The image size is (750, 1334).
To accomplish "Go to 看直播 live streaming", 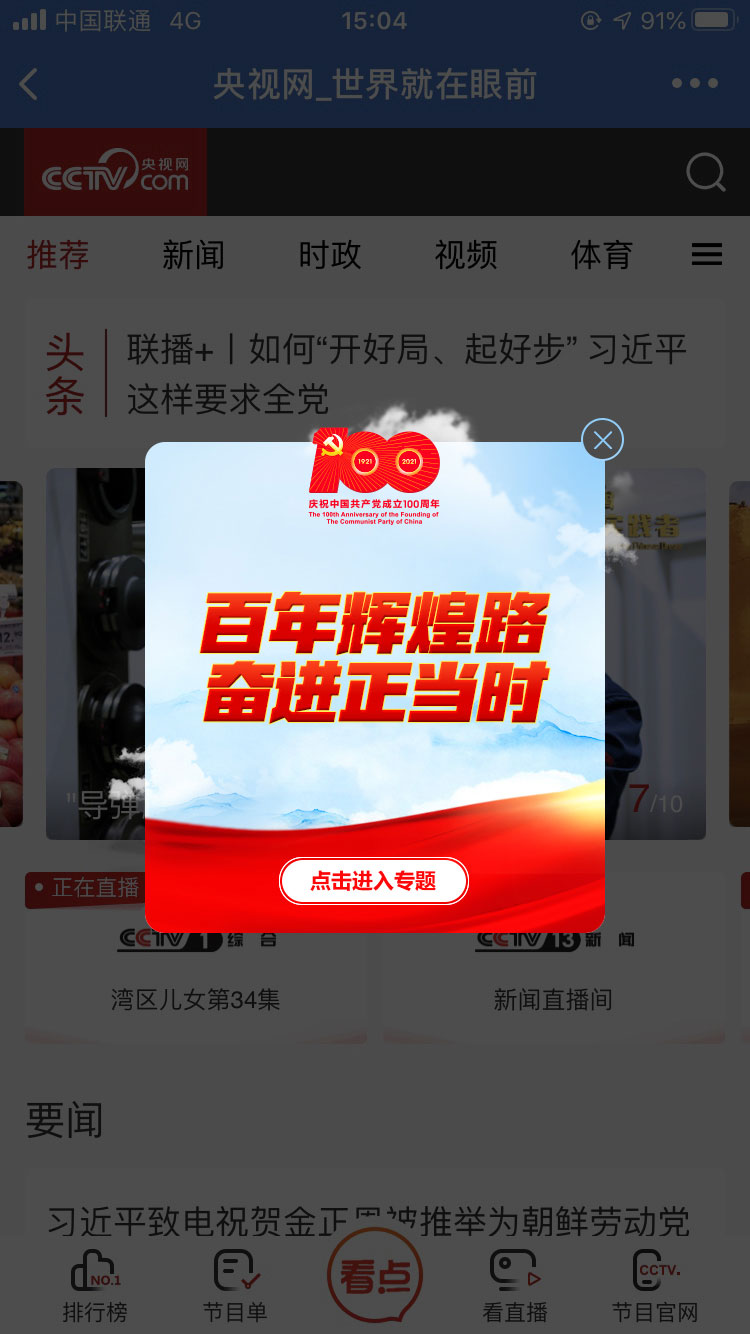I will [x=515, y=1285].
